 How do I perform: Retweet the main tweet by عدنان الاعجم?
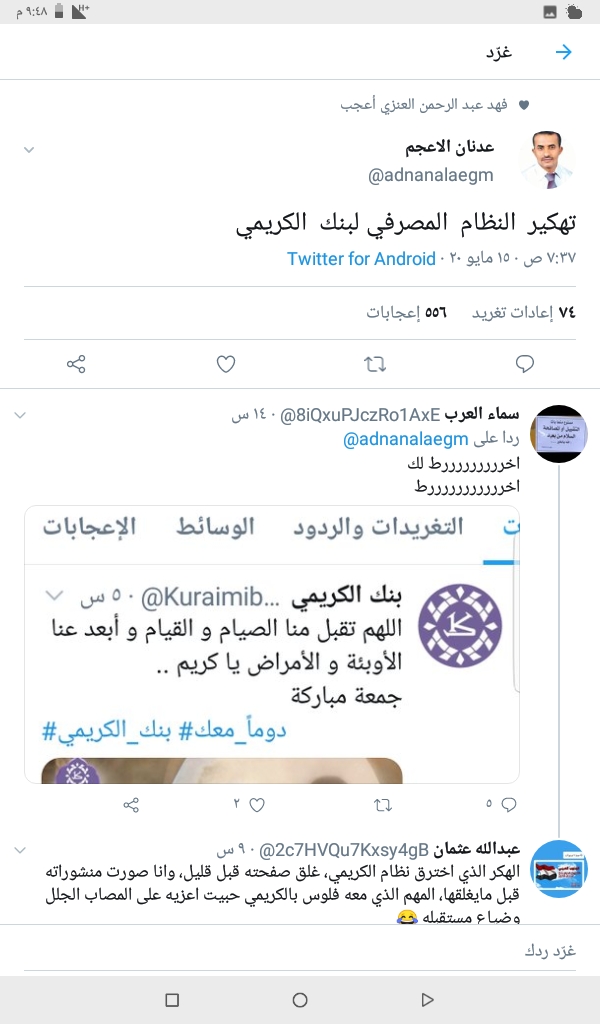pyautogui.click(x=375, y=364)
